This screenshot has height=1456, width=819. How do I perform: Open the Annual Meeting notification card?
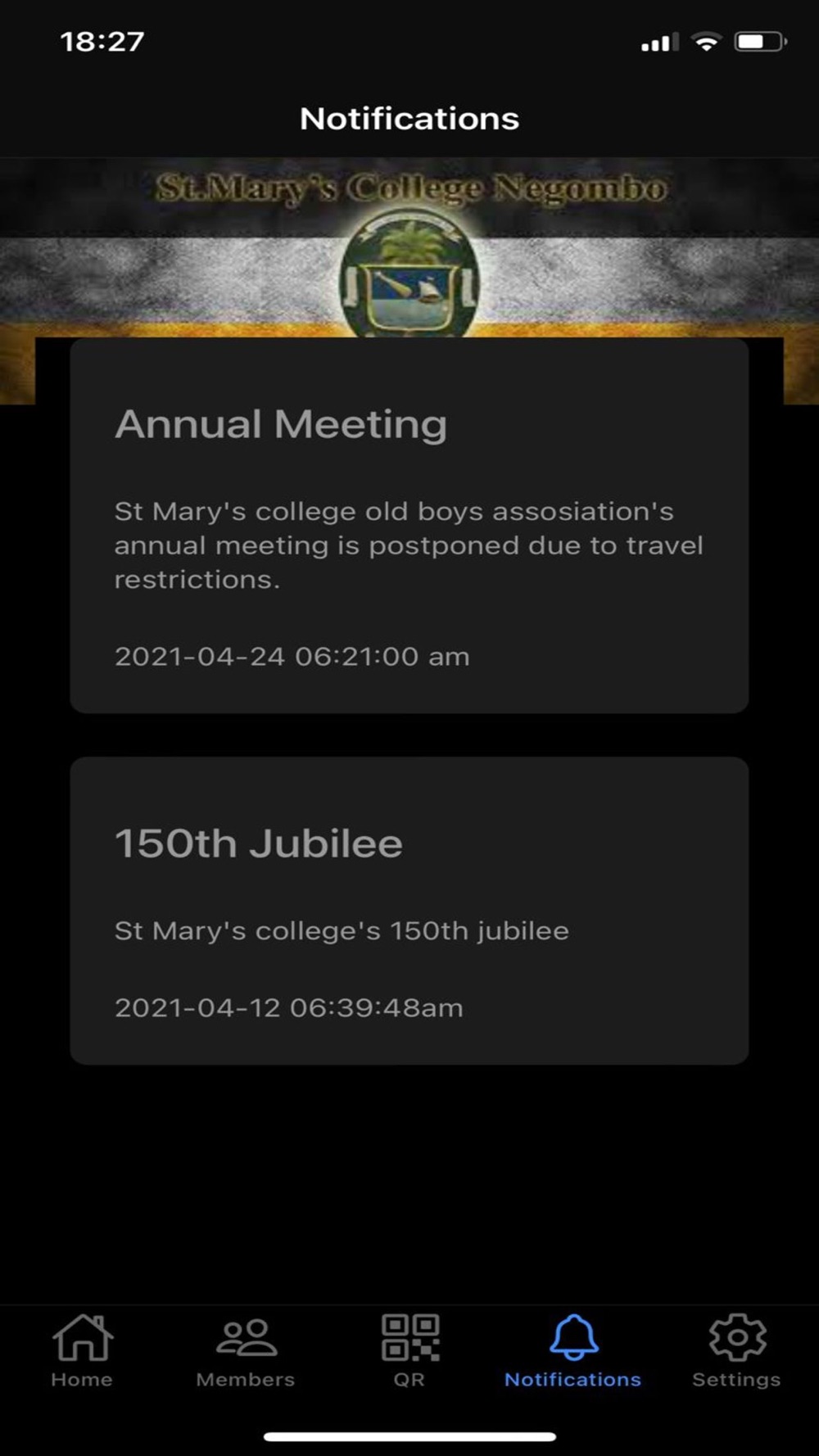(409, 526)
